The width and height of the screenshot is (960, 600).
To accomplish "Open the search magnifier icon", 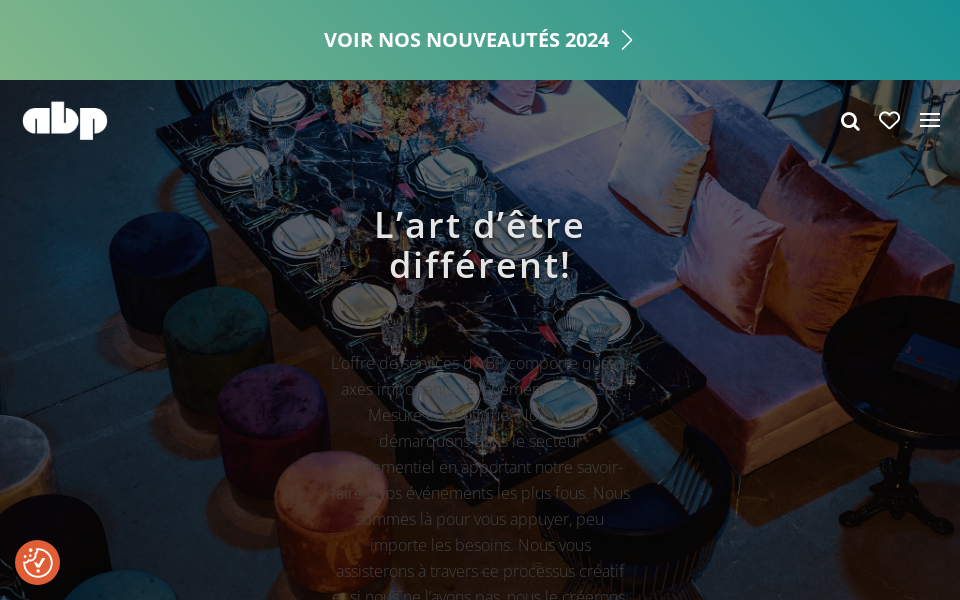I will click(x=850, y=121).
